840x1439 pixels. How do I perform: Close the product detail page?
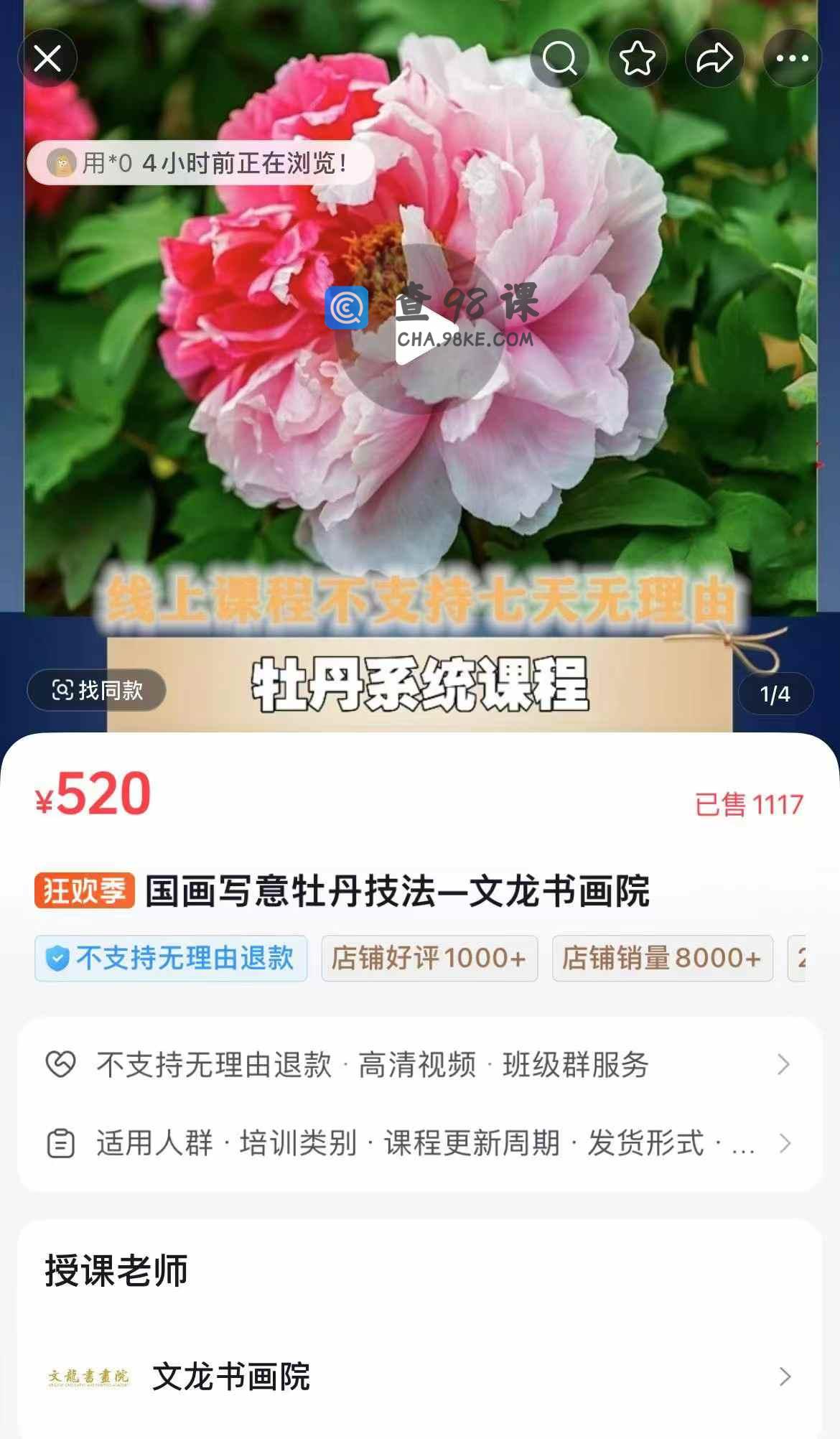coord(47,58)
